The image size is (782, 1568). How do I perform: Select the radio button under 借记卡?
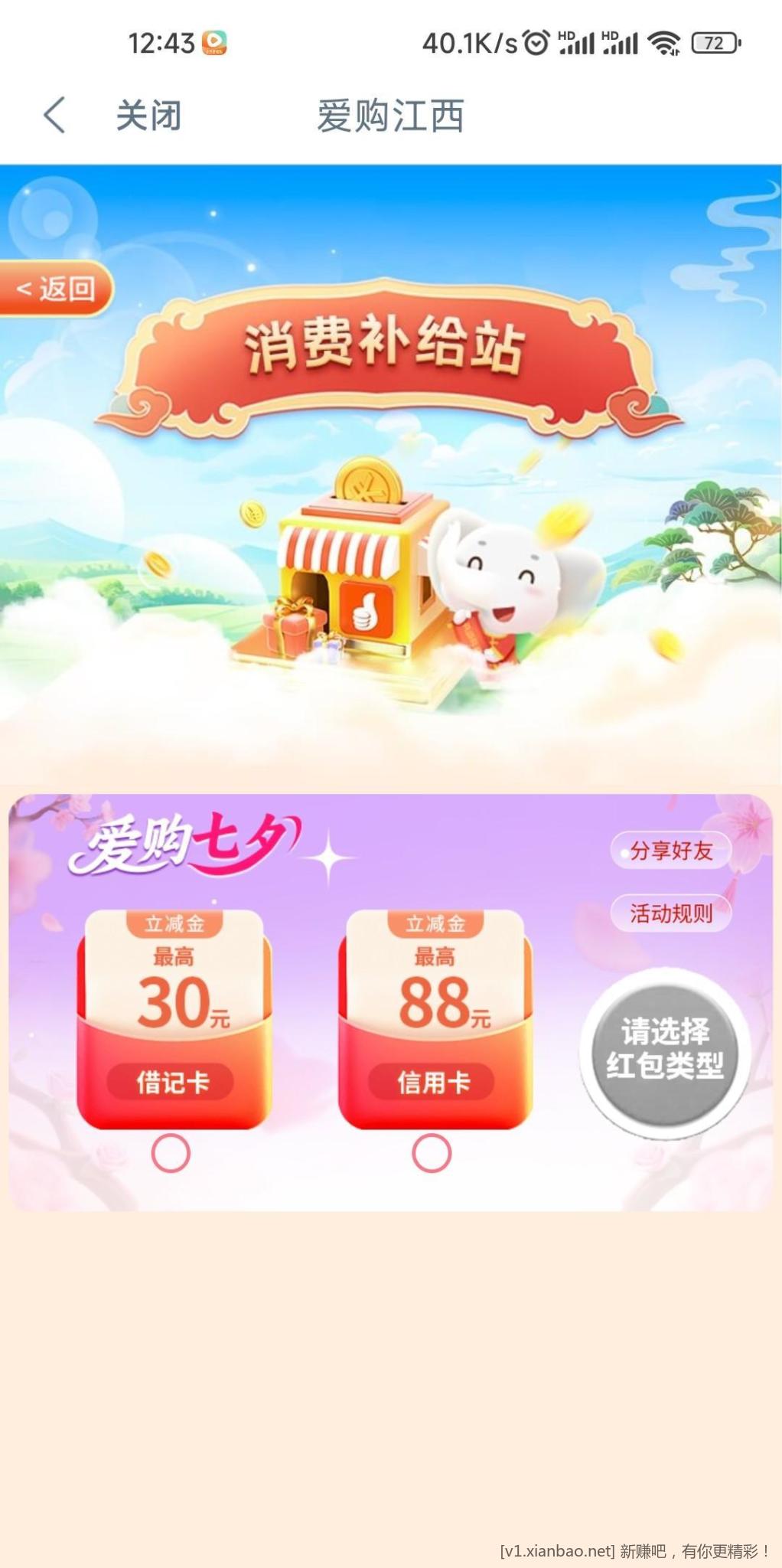[x=171, y=1153]
